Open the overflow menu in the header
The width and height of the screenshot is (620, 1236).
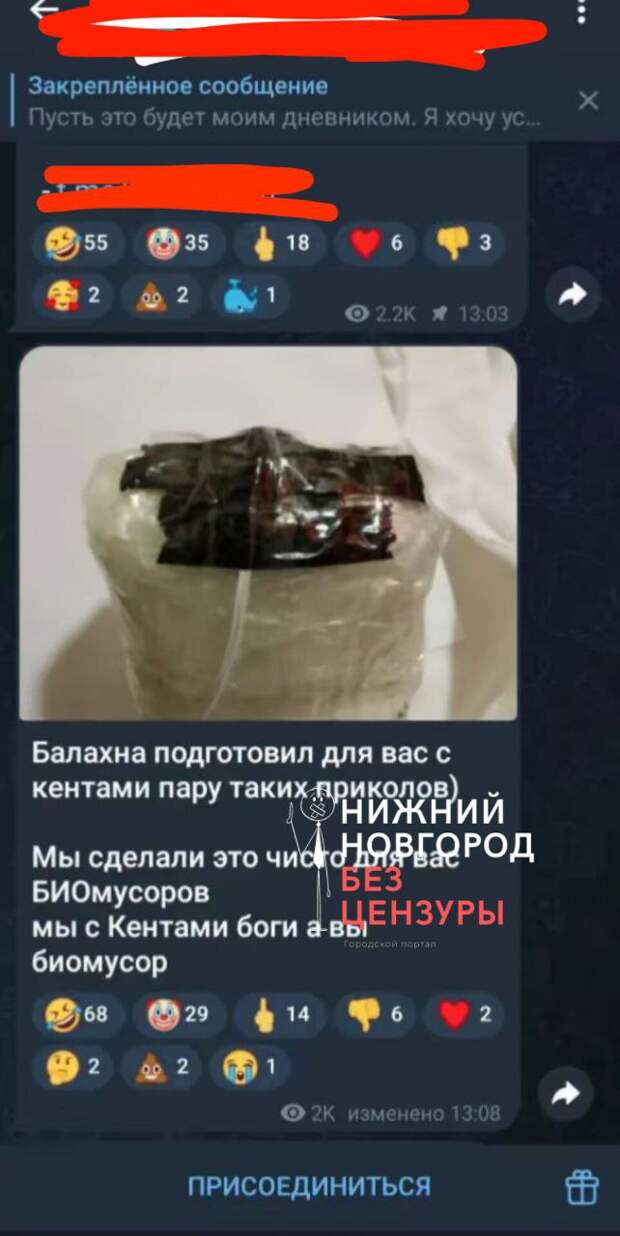582,14
